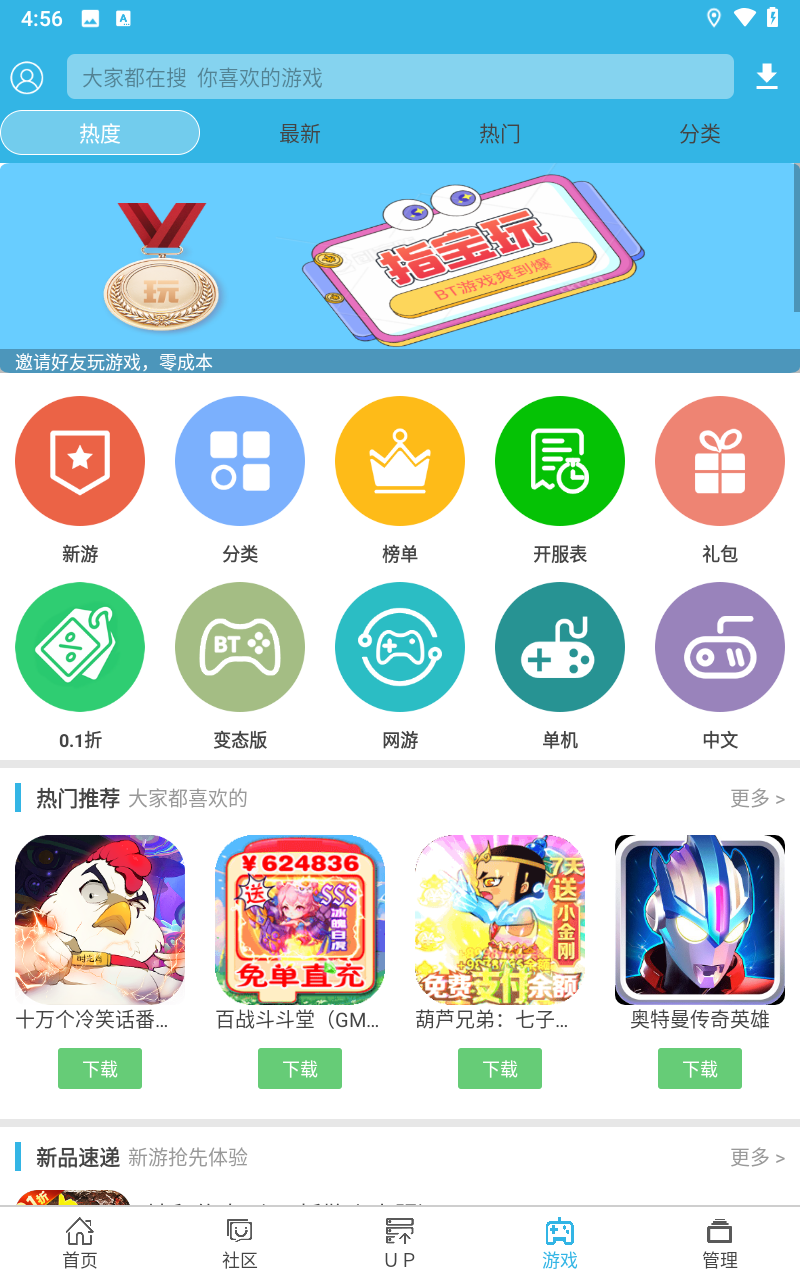The height and width of the screenshot is (1280, 800).
Task: Open the user profile icon
Action: coord(27,77)
